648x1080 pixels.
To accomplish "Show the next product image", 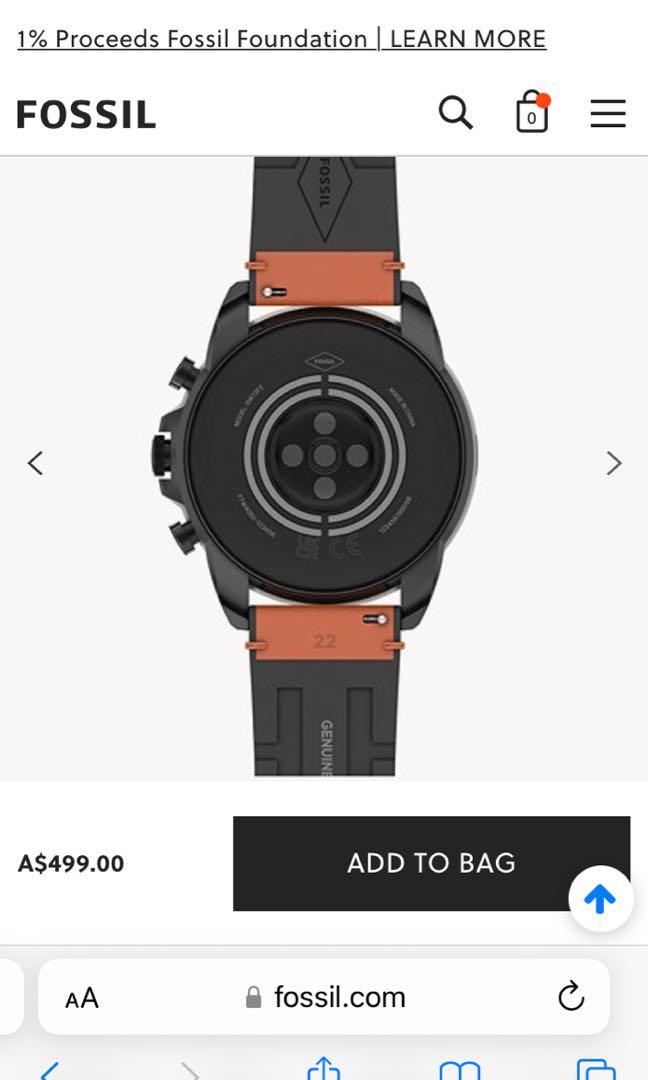I will pyautogui.click(x=613, y=463).
